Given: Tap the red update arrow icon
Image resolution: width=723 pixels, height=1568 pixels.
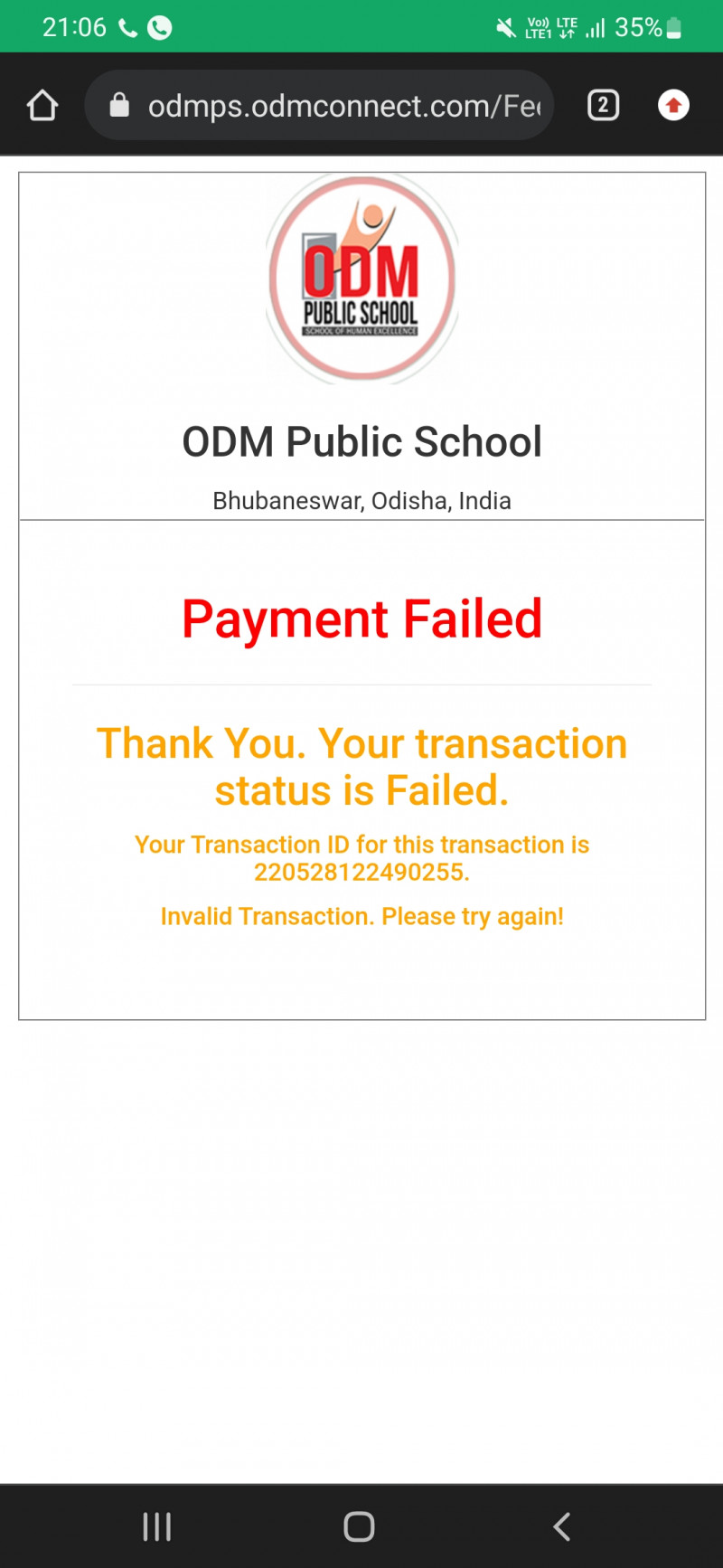Looking at the screenshot, I should coord(673,106).
